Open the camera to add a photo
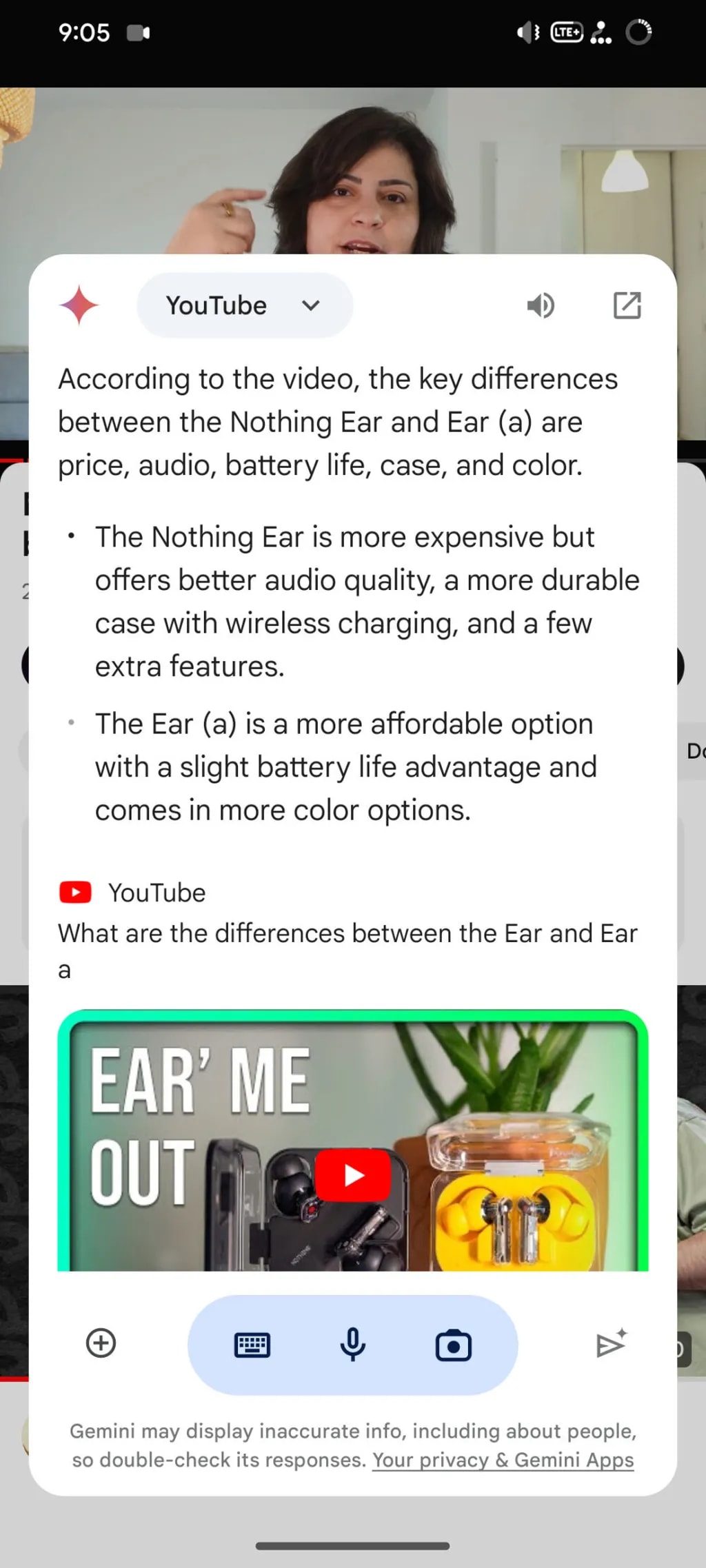706x1568 pixels. [x=453, y=1345]
